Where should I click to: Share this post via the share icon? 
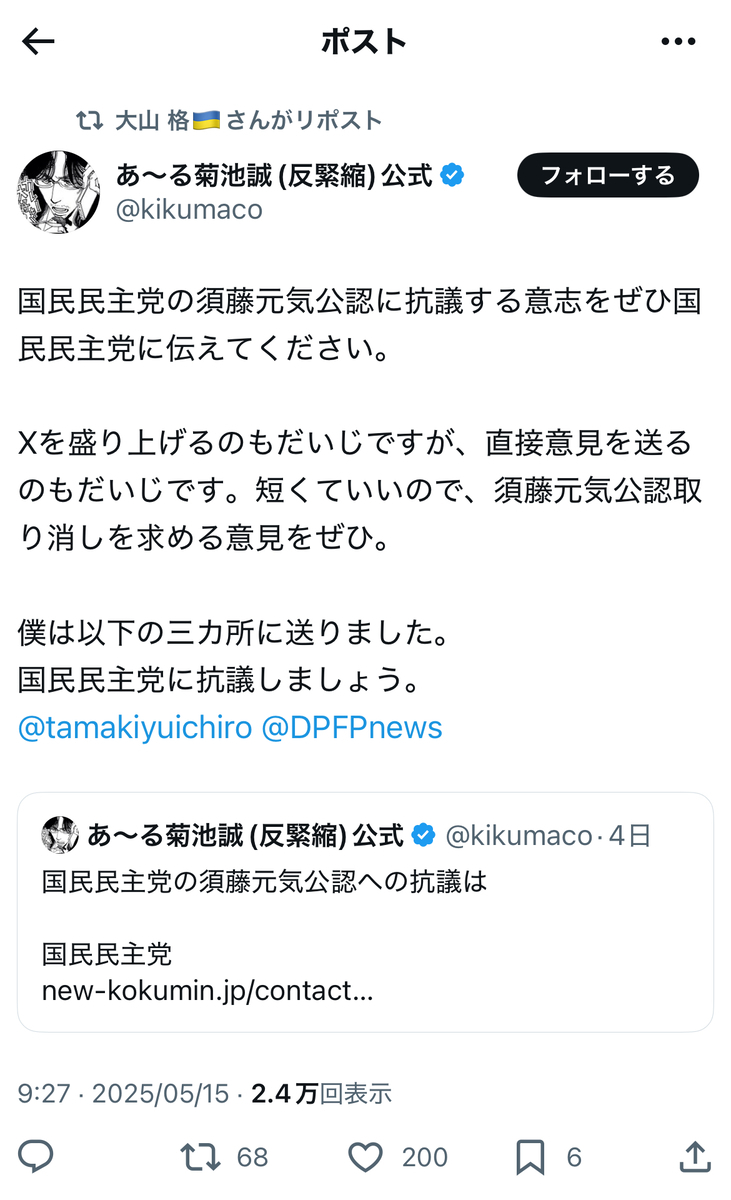point(694,1157)
